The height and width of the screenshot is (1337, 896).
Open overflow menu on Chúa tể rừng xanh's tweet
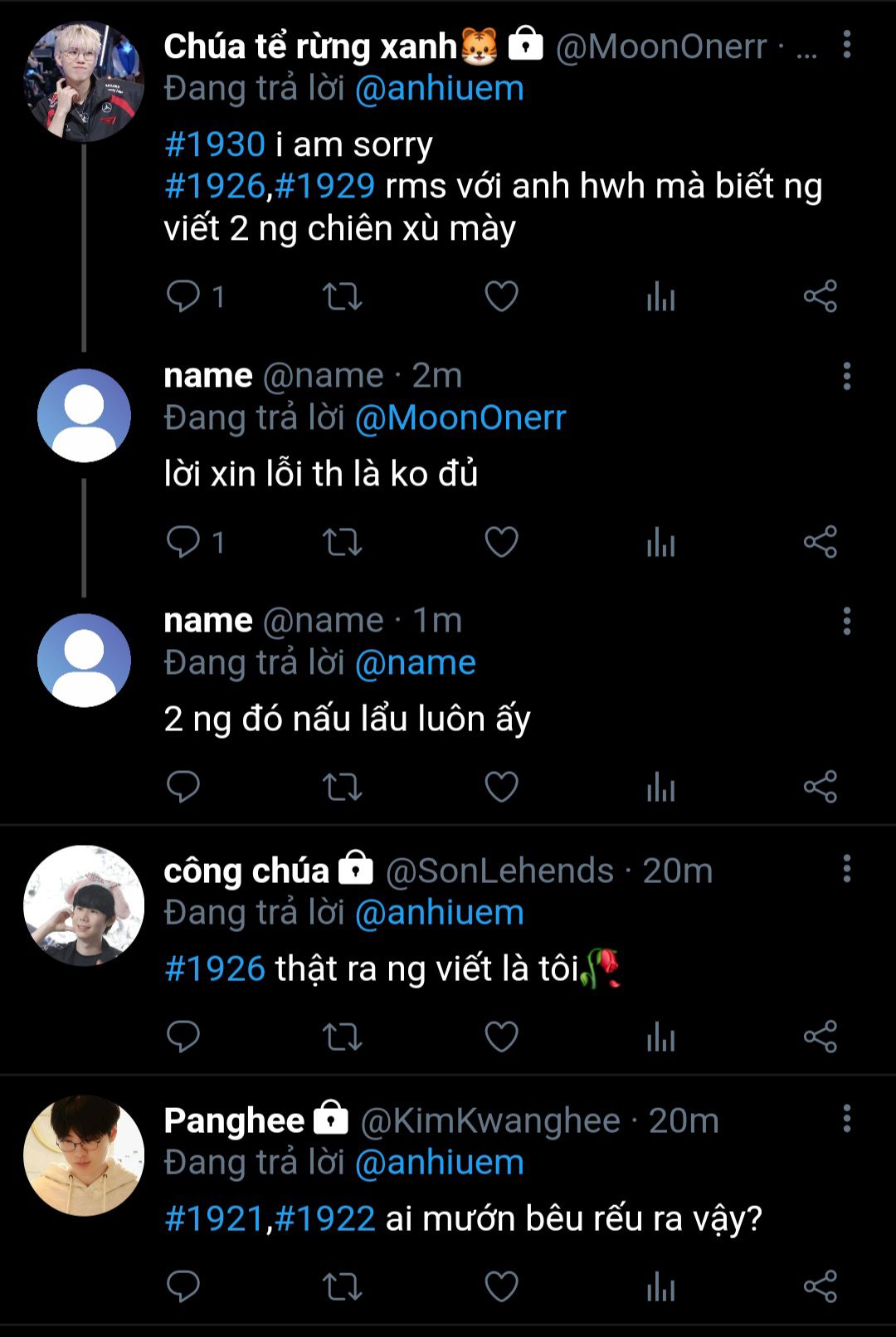click(846, 45)
